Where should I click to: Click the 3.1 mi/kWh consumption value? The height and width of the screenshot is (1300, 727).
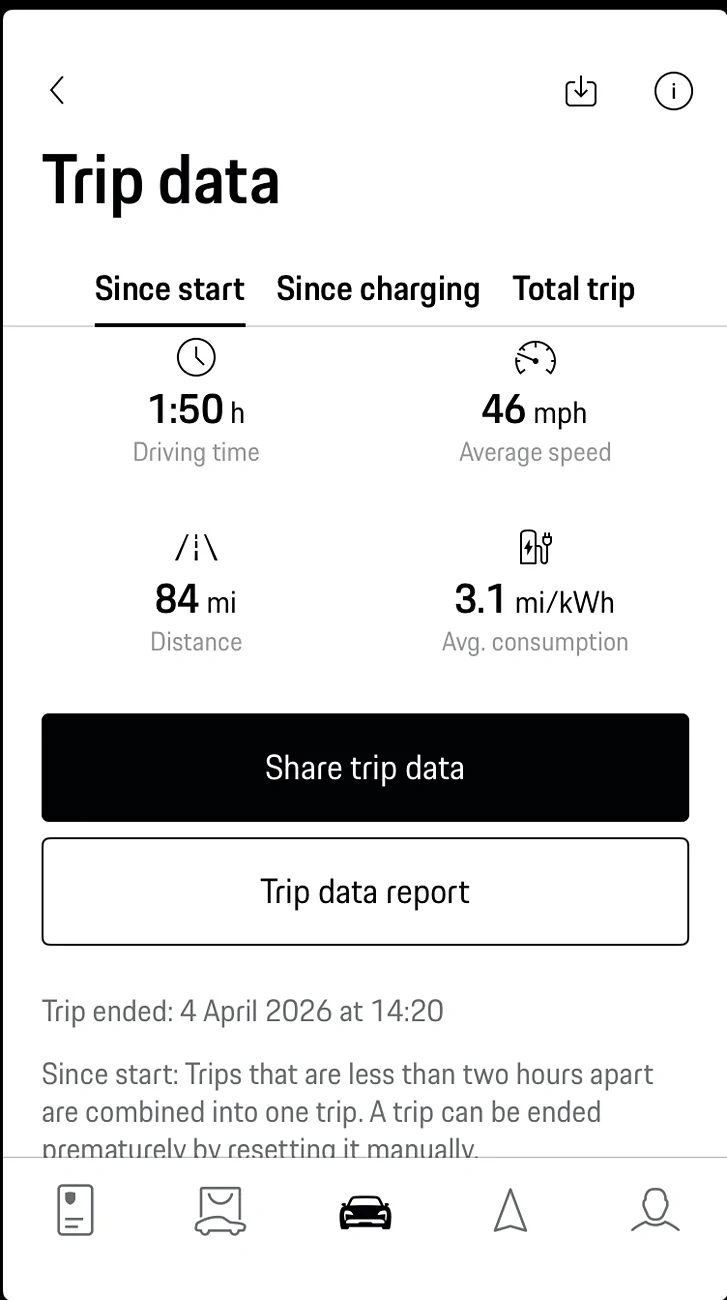tap(535, 599)
